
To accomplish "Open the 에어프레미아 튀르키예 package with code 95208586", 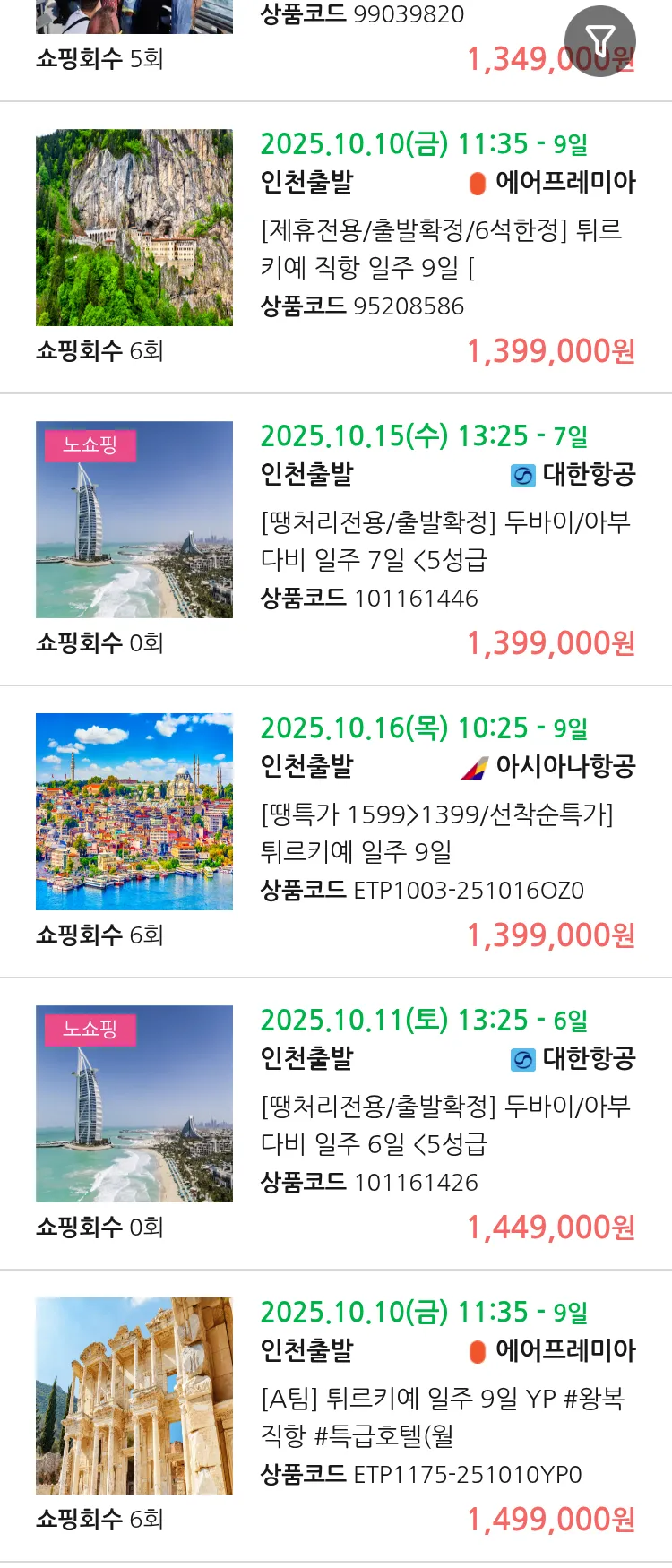I will point(445,248).
